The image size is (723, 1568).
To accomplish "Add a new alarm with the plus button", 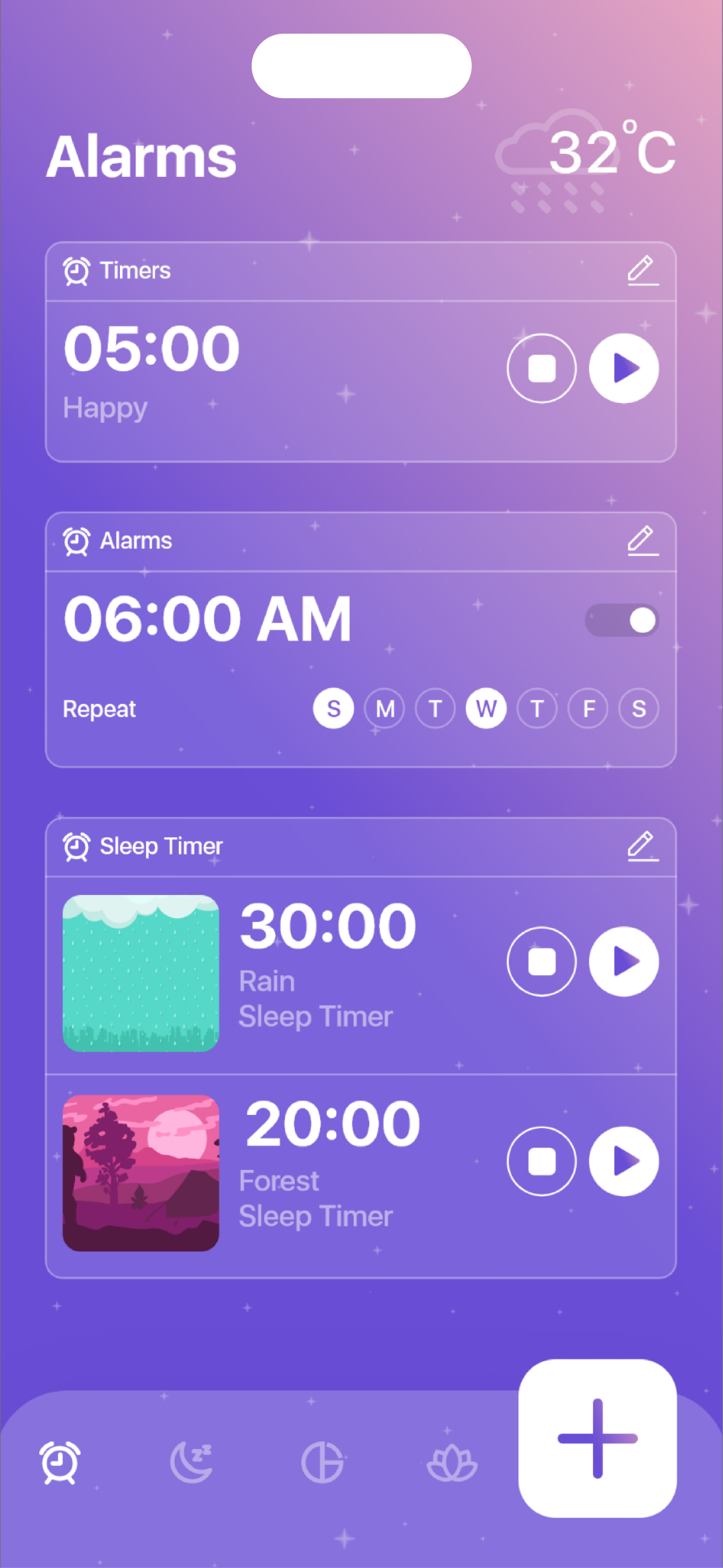I will tap(597, 1438).
